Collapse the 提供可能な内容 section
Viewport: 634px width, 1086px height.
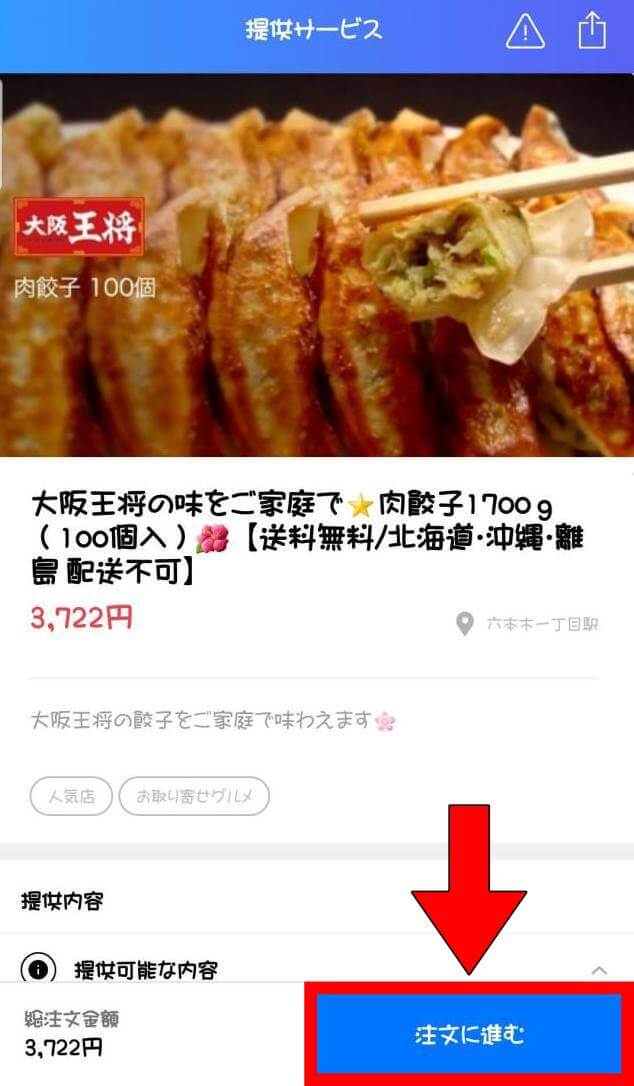599,969
